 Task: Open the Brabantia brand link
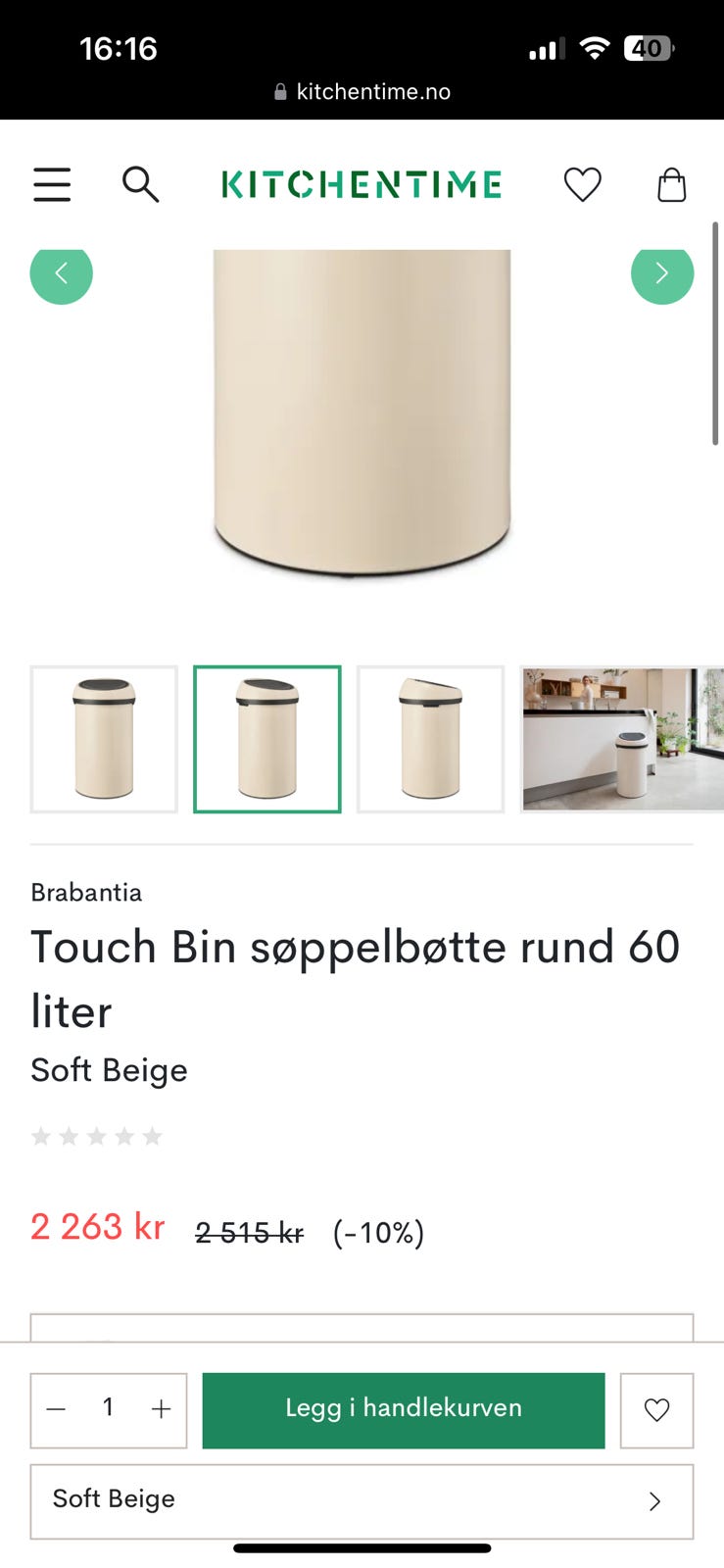[x=86, y=893]
